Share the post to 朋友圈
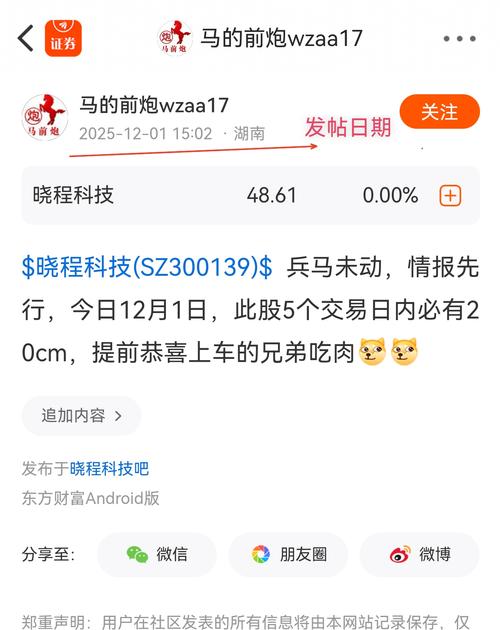The image size is (500, 630). [x=288, y=554]
